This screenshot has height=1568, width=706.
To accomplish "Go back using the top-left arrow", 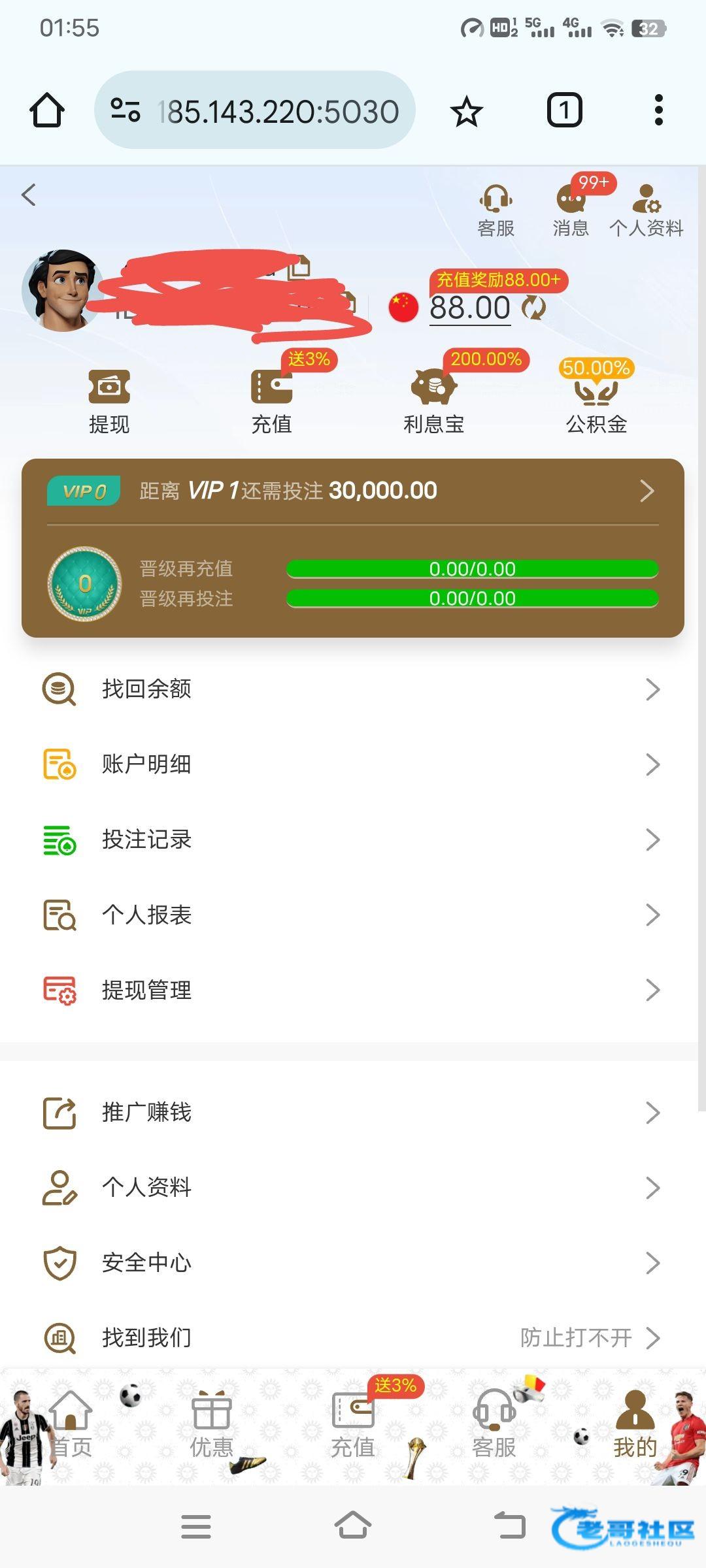I will point(29,195).
